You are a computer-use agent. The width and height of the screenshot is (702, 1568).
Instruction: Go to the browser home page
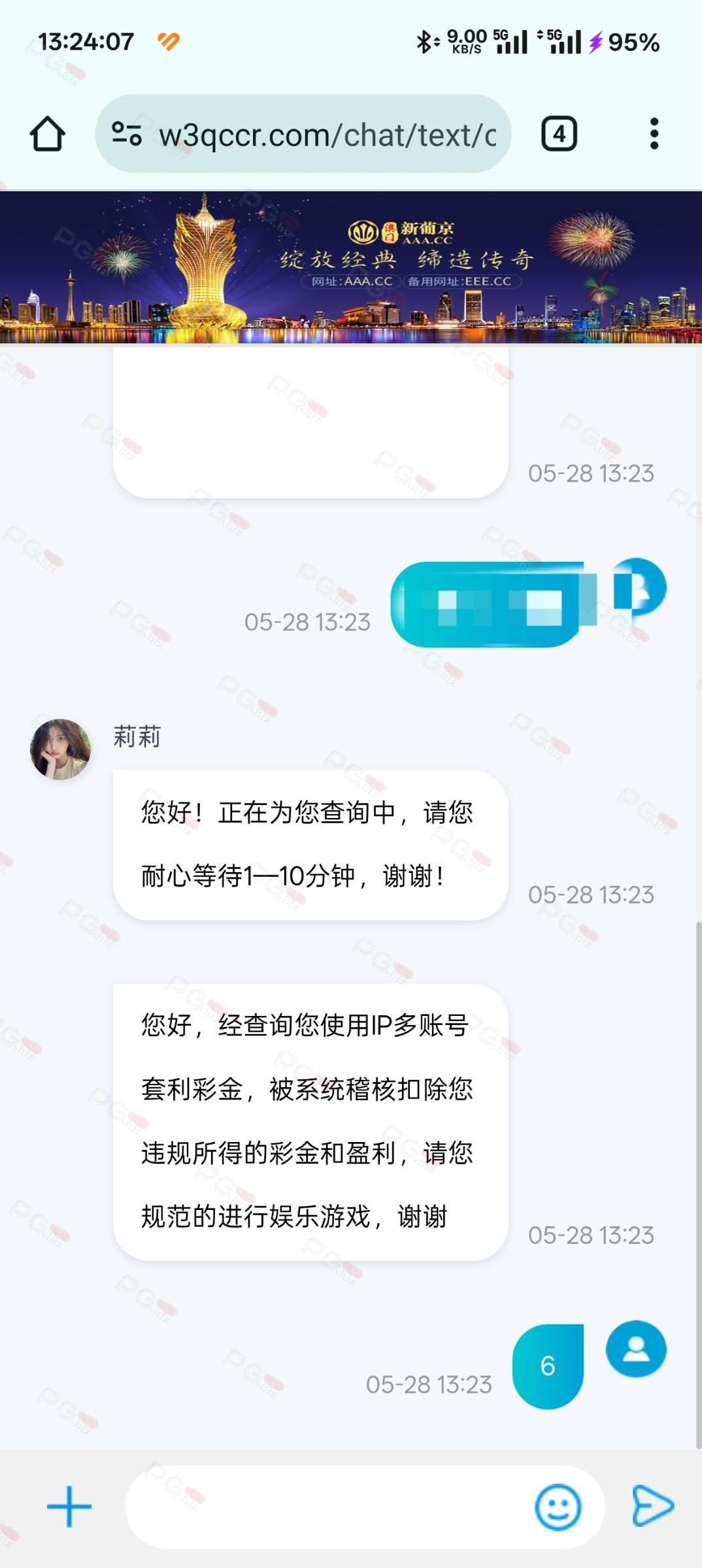47,134
